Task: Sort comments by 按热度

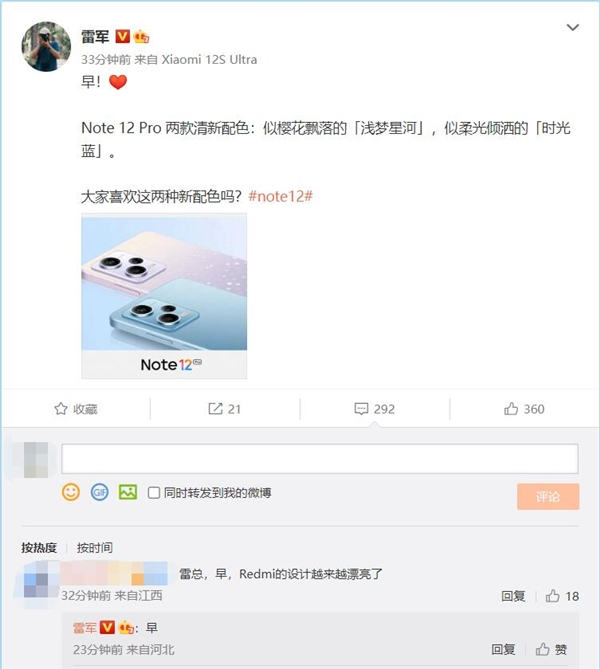Action: [x=39, y=548]
